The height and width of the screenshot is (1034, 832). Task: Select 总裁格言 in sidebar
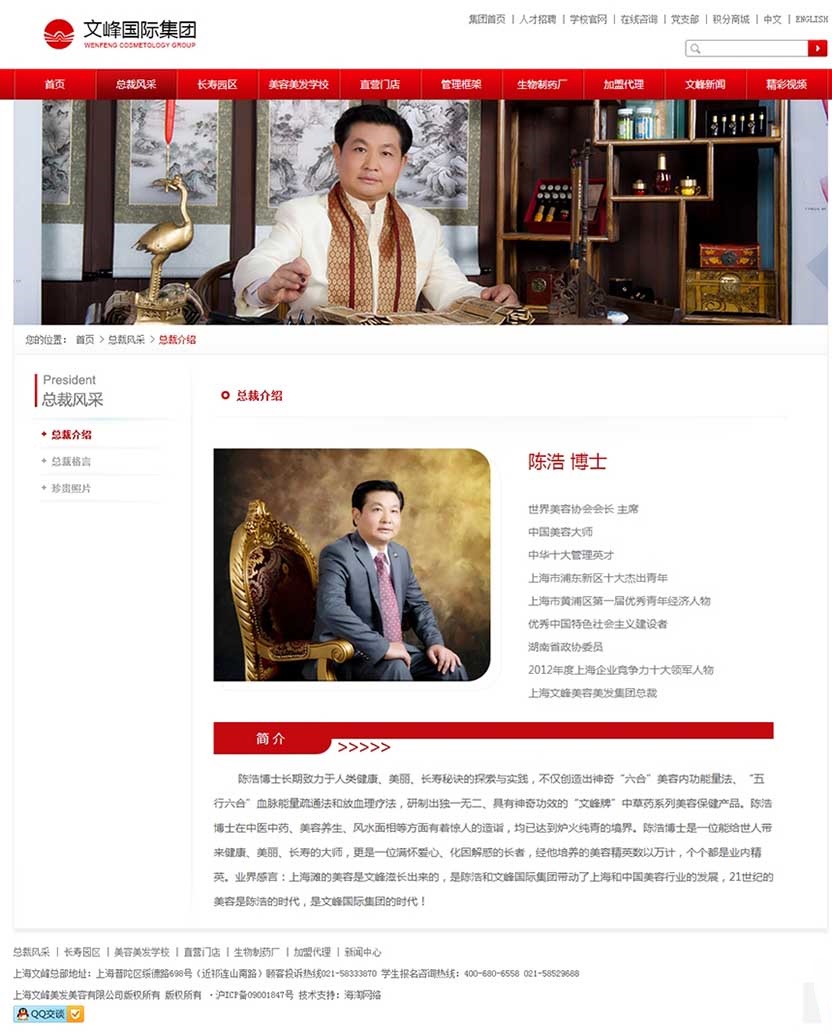pyautogui.click(x=71, y=462)
